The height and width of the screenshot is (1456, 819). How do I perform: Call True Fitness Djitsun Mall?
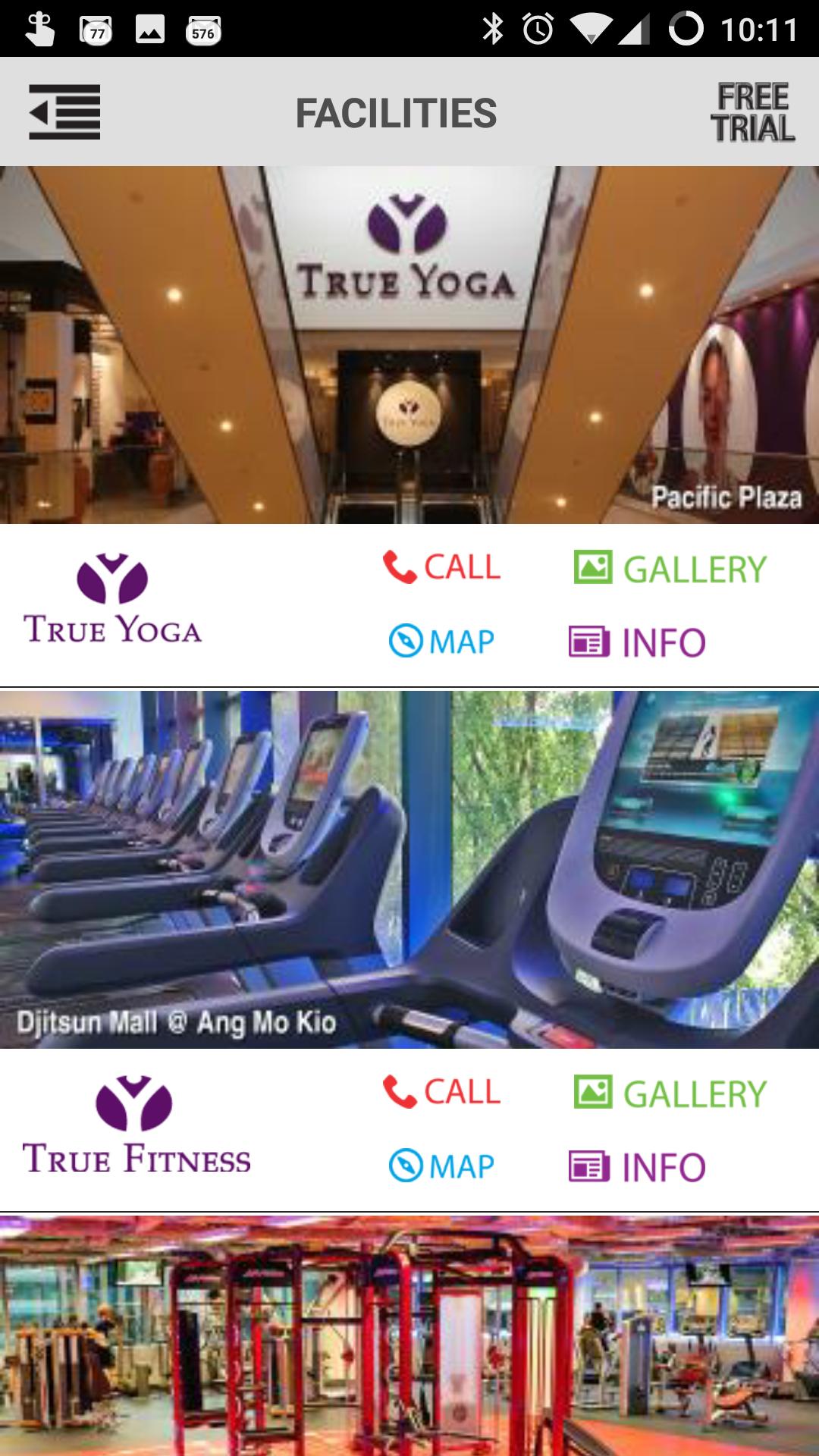(441, 1092)
